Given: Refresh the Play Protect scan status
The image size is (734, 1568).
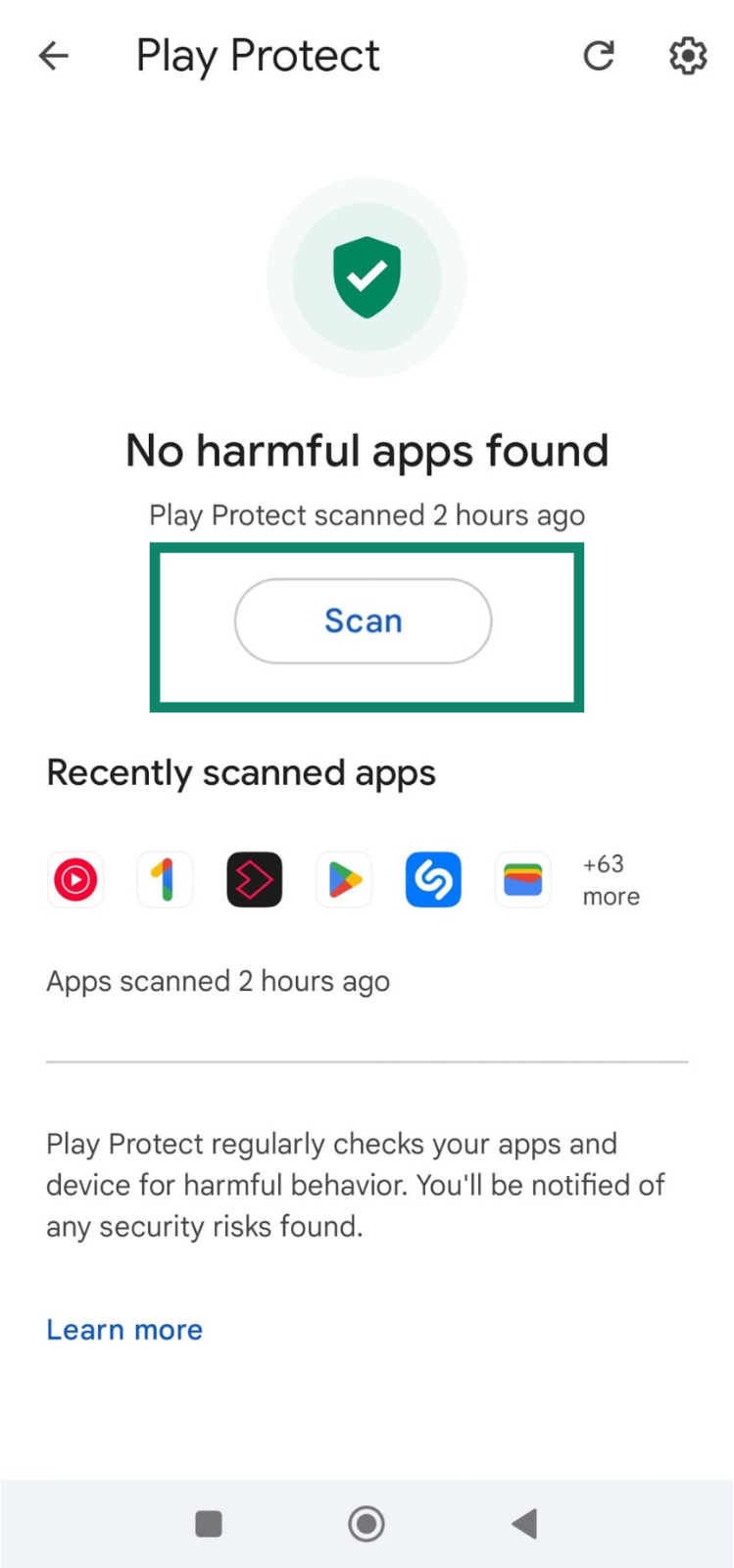Looking at the screenshot, I should tap(599, 56).
